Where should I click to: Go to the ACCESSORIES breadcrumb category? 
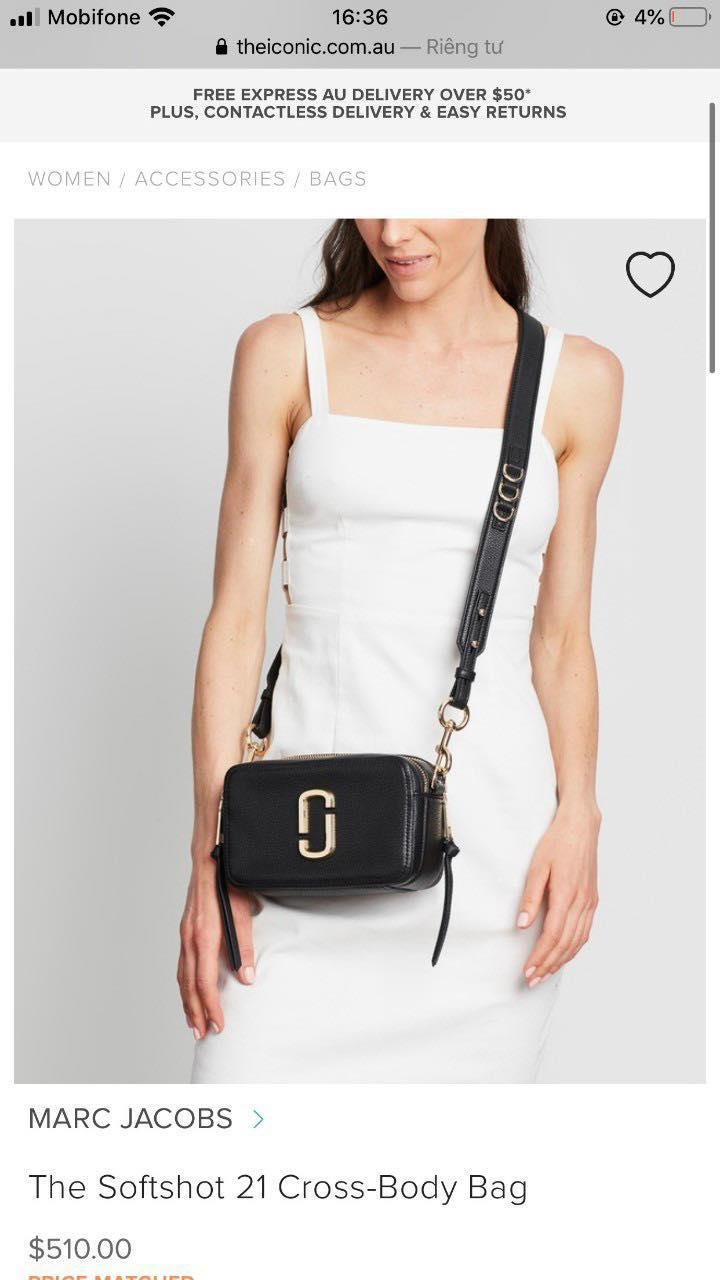coord(210,179)
